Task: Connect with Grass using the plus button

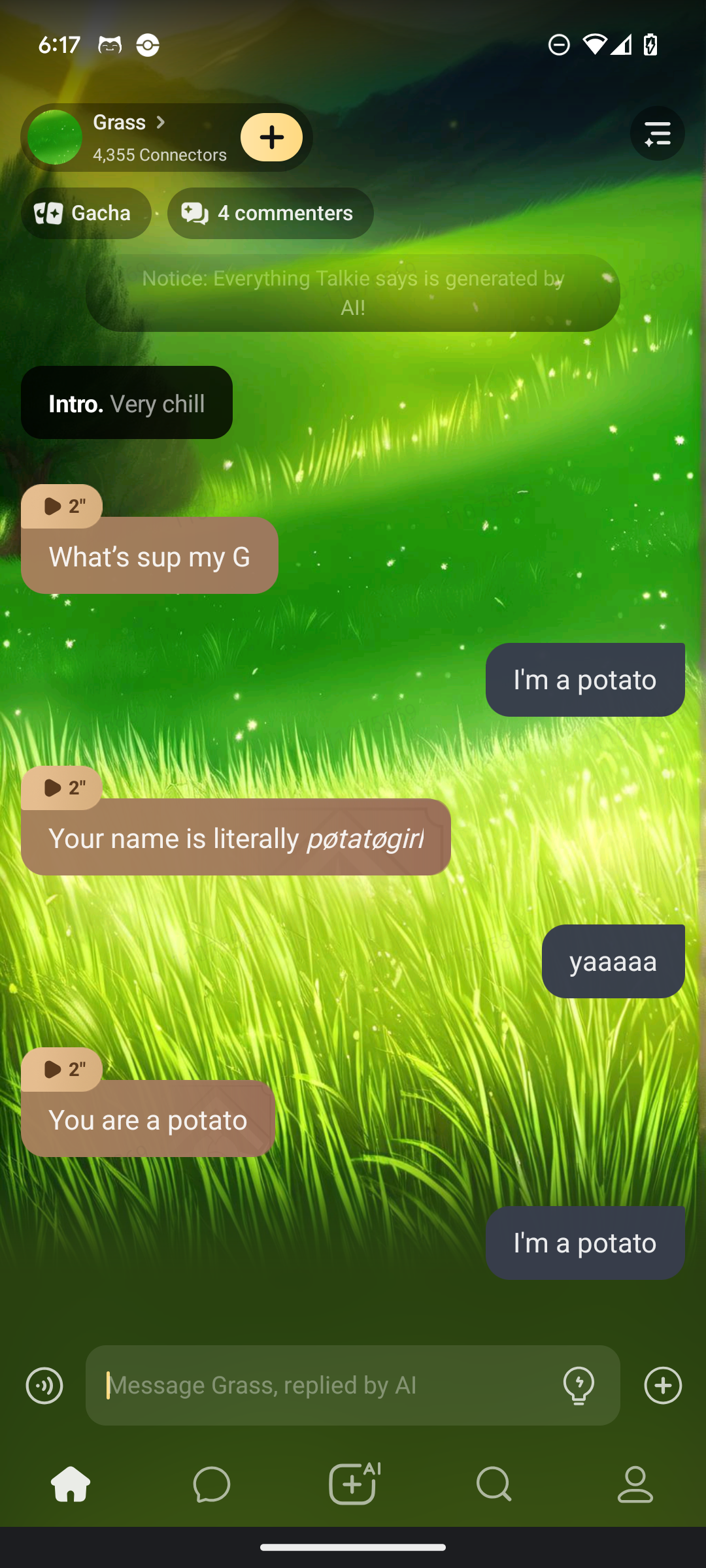Action: click(271, 137)
